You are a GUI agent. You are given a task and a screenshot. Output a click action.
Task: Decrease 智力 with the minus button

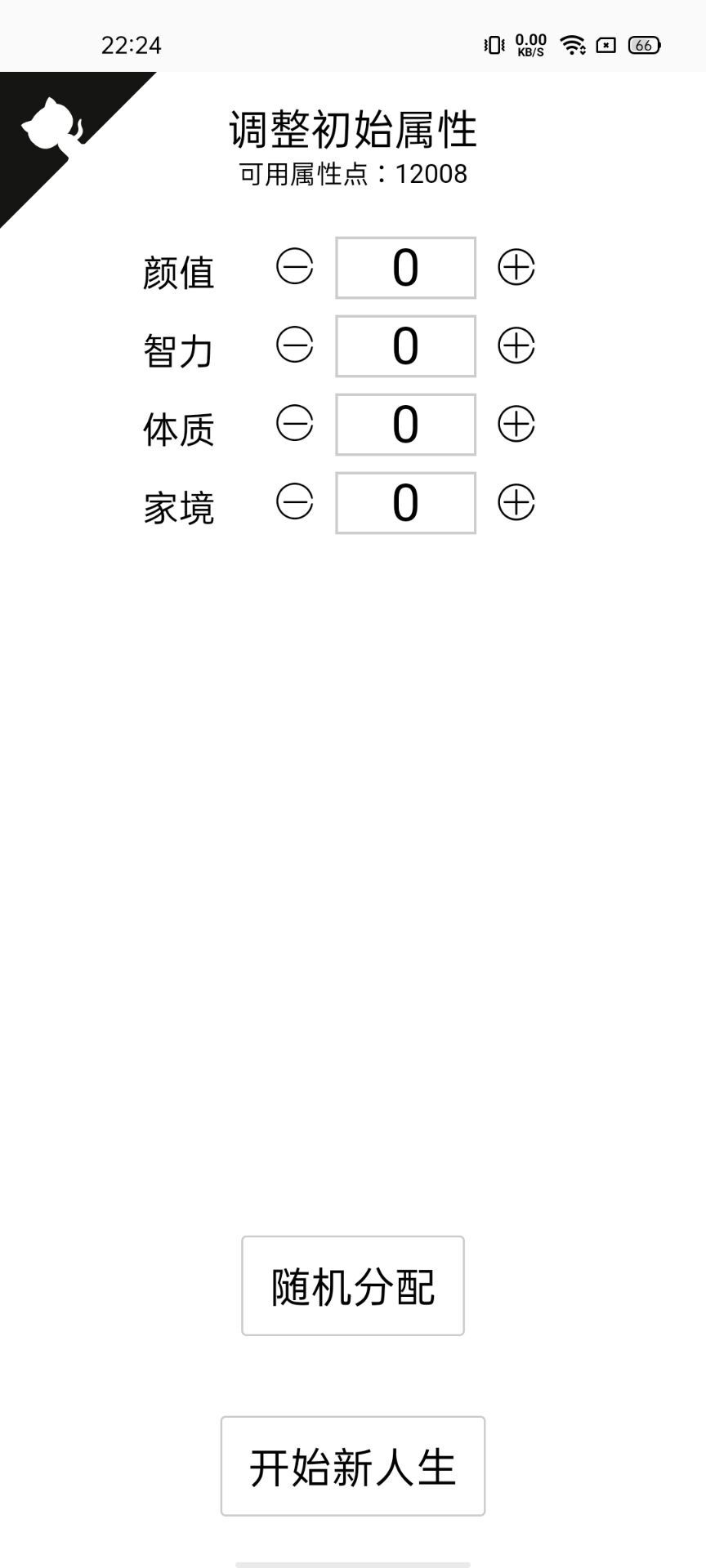coord(295,345)
